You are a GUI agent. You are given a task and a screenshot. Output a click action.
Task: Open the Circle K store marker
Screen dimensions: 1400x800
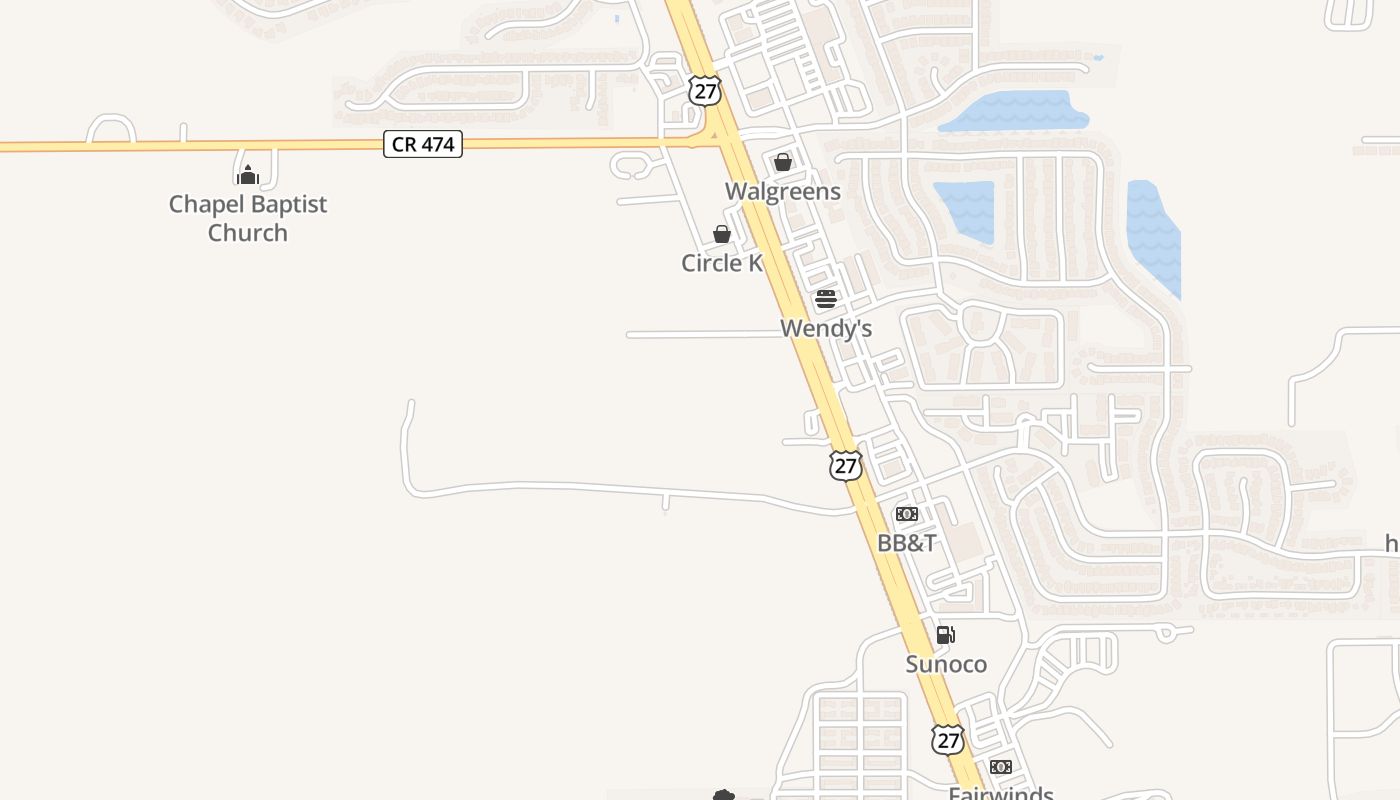tap(722, 235)
